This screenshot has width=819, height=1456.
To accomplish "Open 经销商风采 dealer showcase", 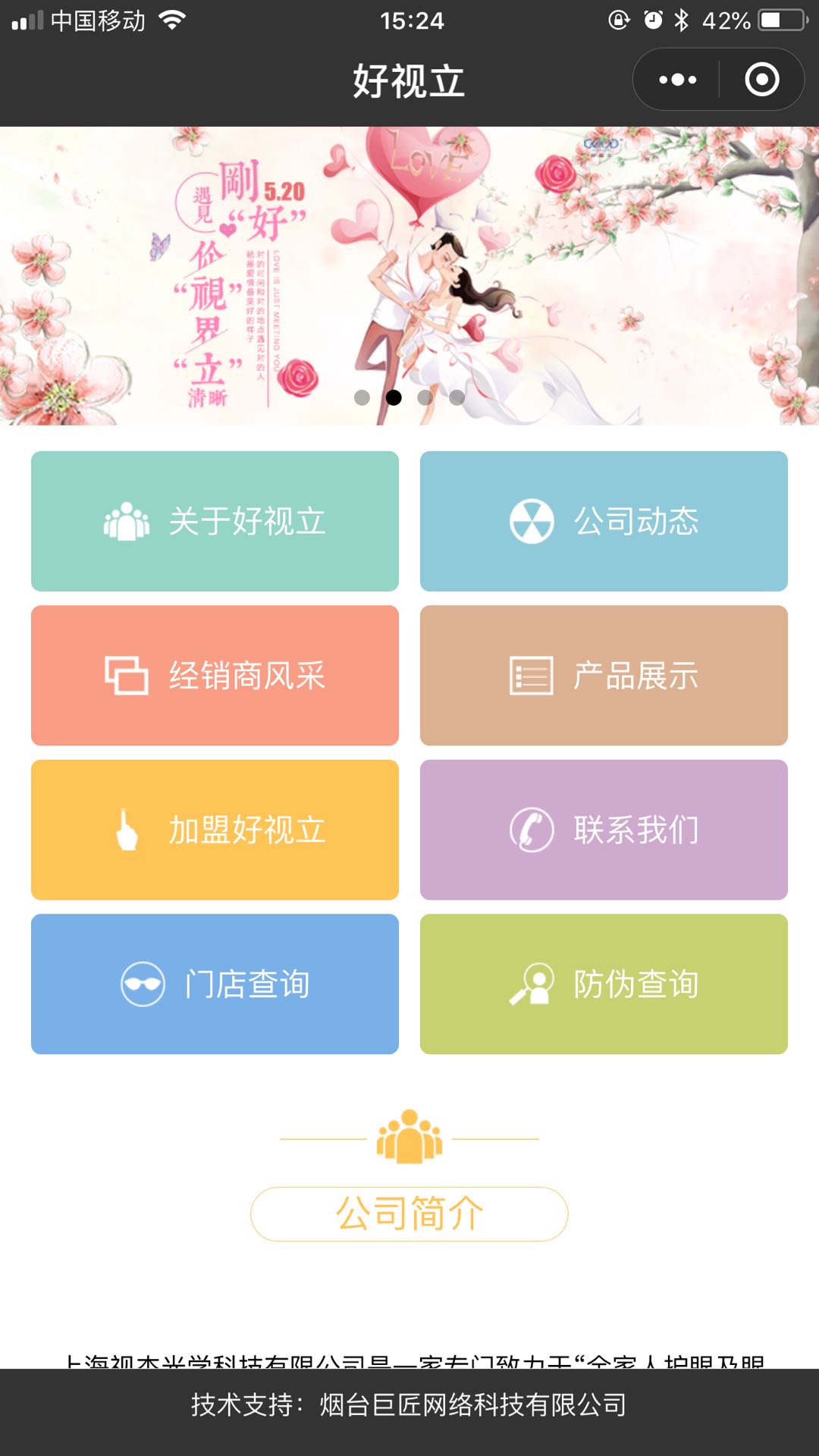I will 215,675.
